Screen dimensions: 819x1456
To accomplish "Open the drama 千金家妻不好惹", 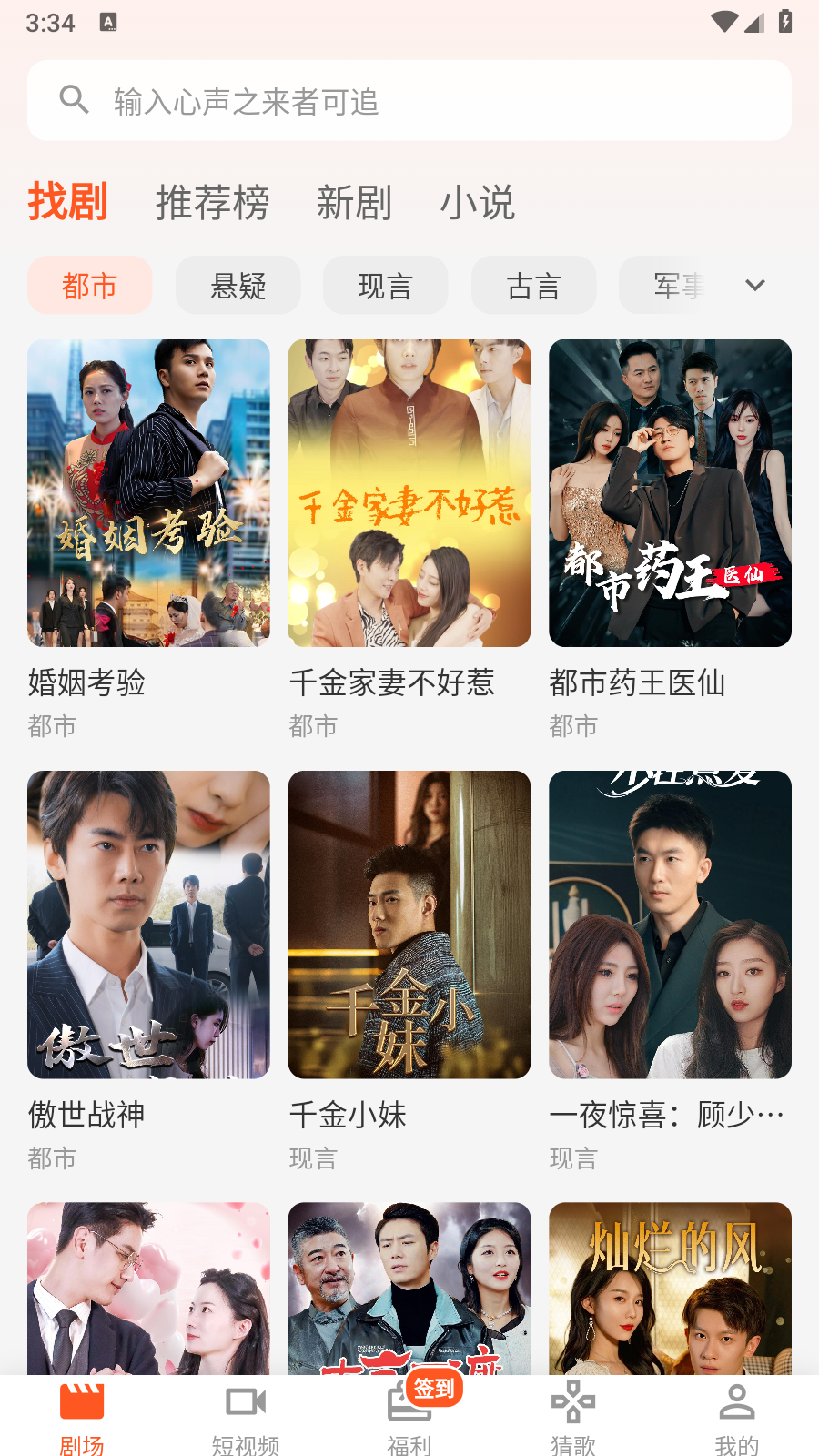I will (x=409, y=492).
